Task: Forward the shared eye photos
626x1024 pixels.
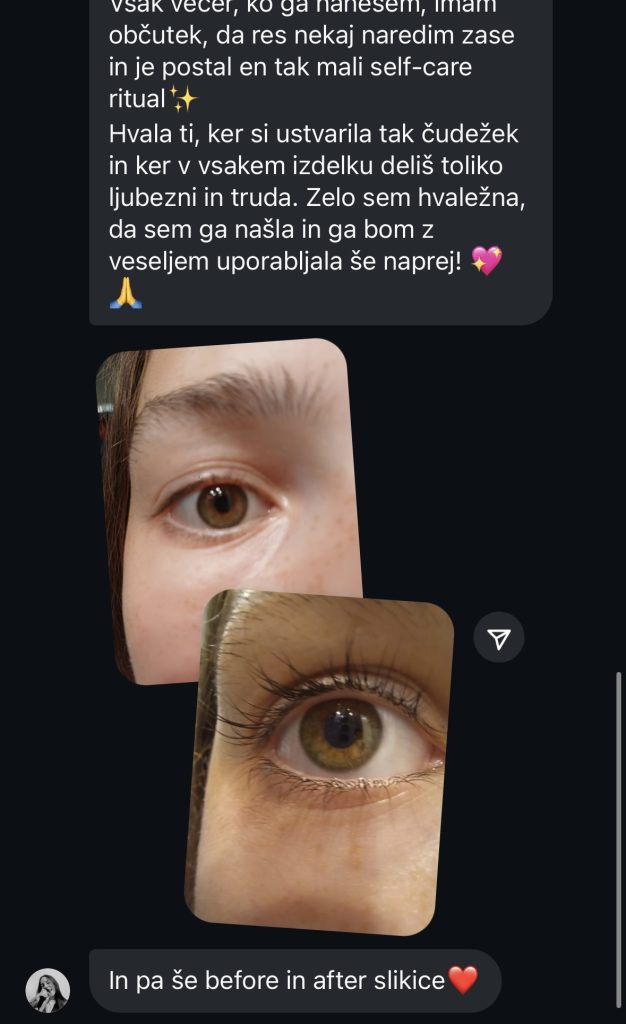Action: pos(499,638)
